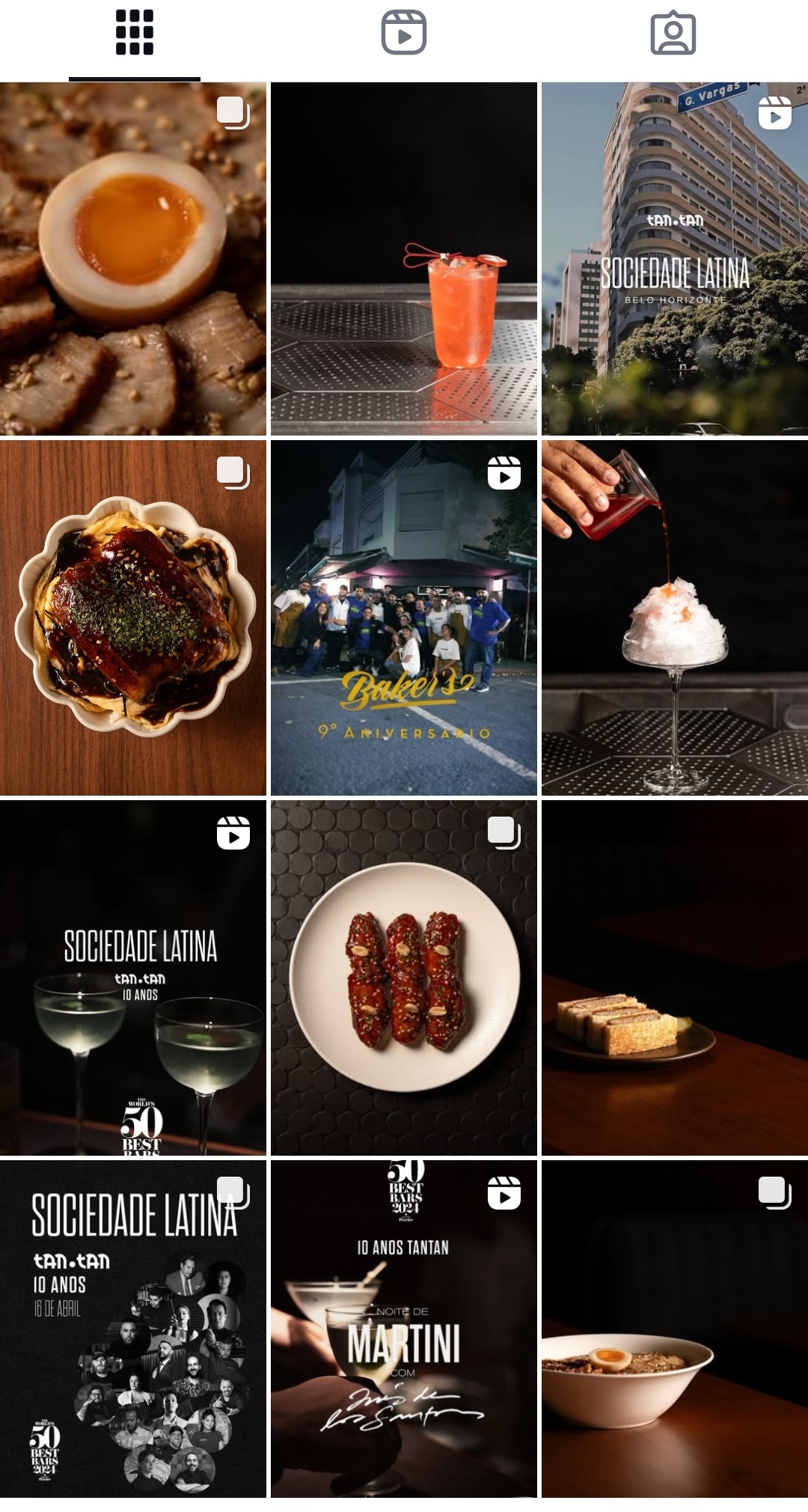Open the orange cocktail post
The height and width of the screenshot is (1512, 808).
coord(404,259)
